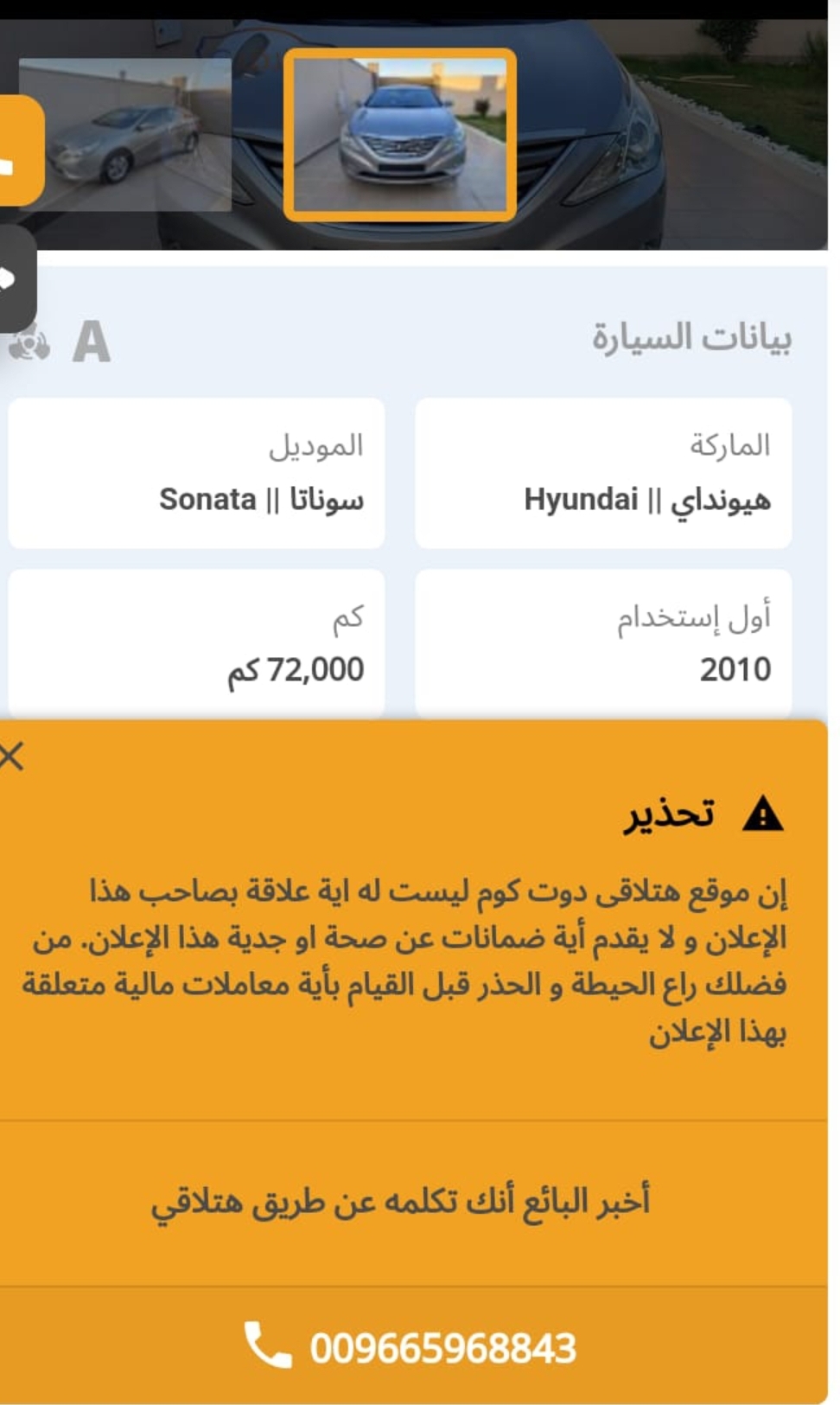
Task: Tap the orange floating button on the left edge
Action: click(x=21, y=150)
